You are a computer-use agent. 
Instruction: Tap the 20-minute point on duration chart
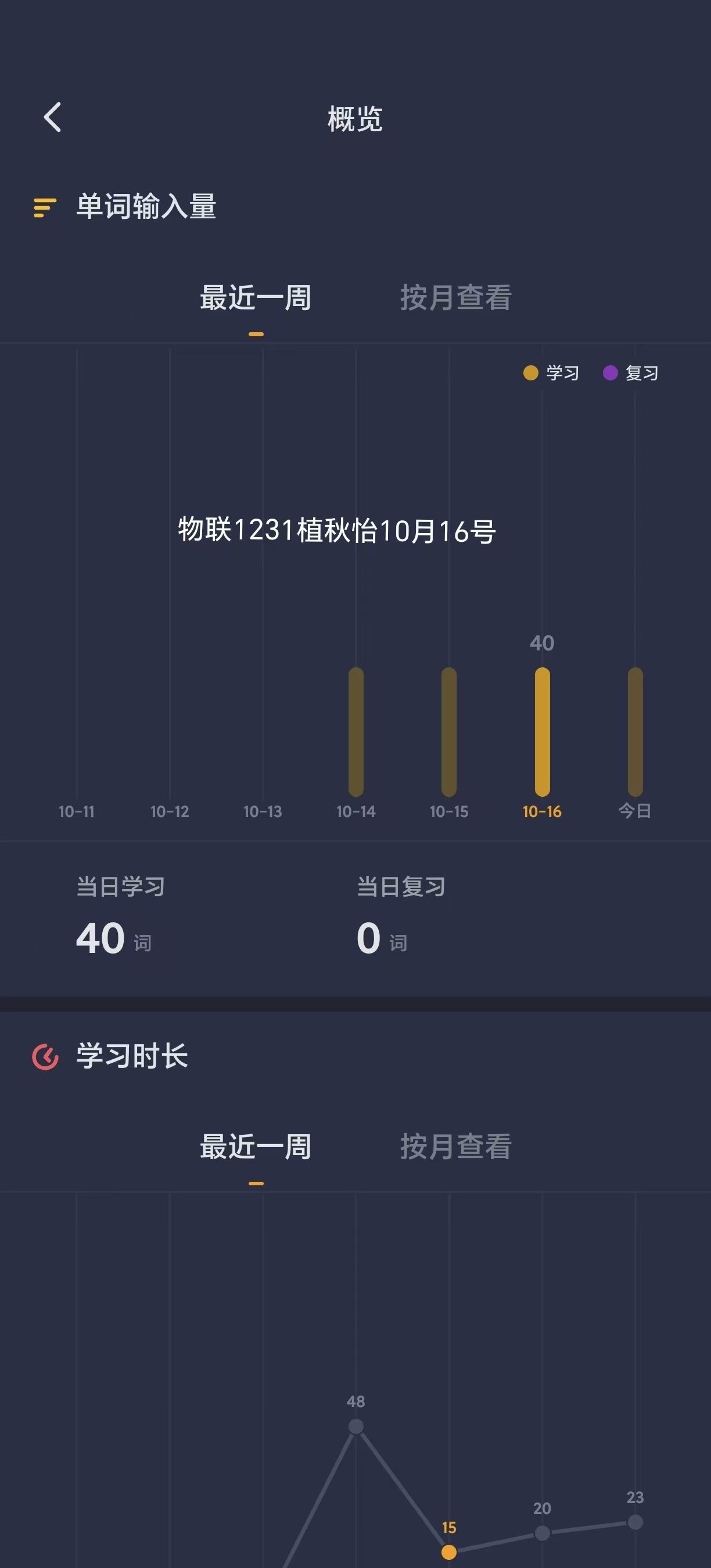pos(543,1533)
